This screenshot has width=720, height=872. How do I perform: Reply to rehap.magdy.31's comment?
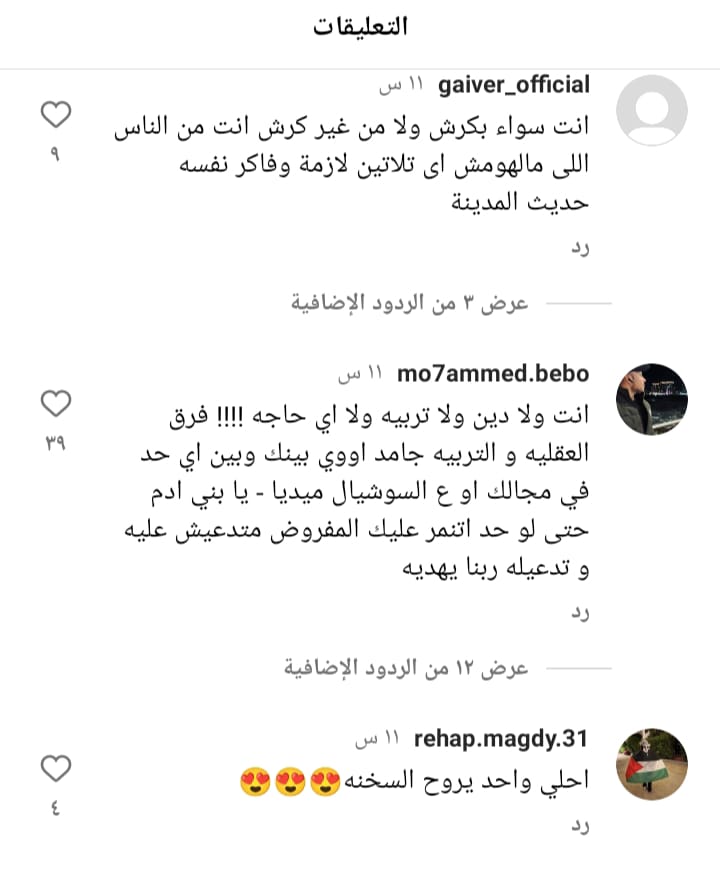coord(581,828)
